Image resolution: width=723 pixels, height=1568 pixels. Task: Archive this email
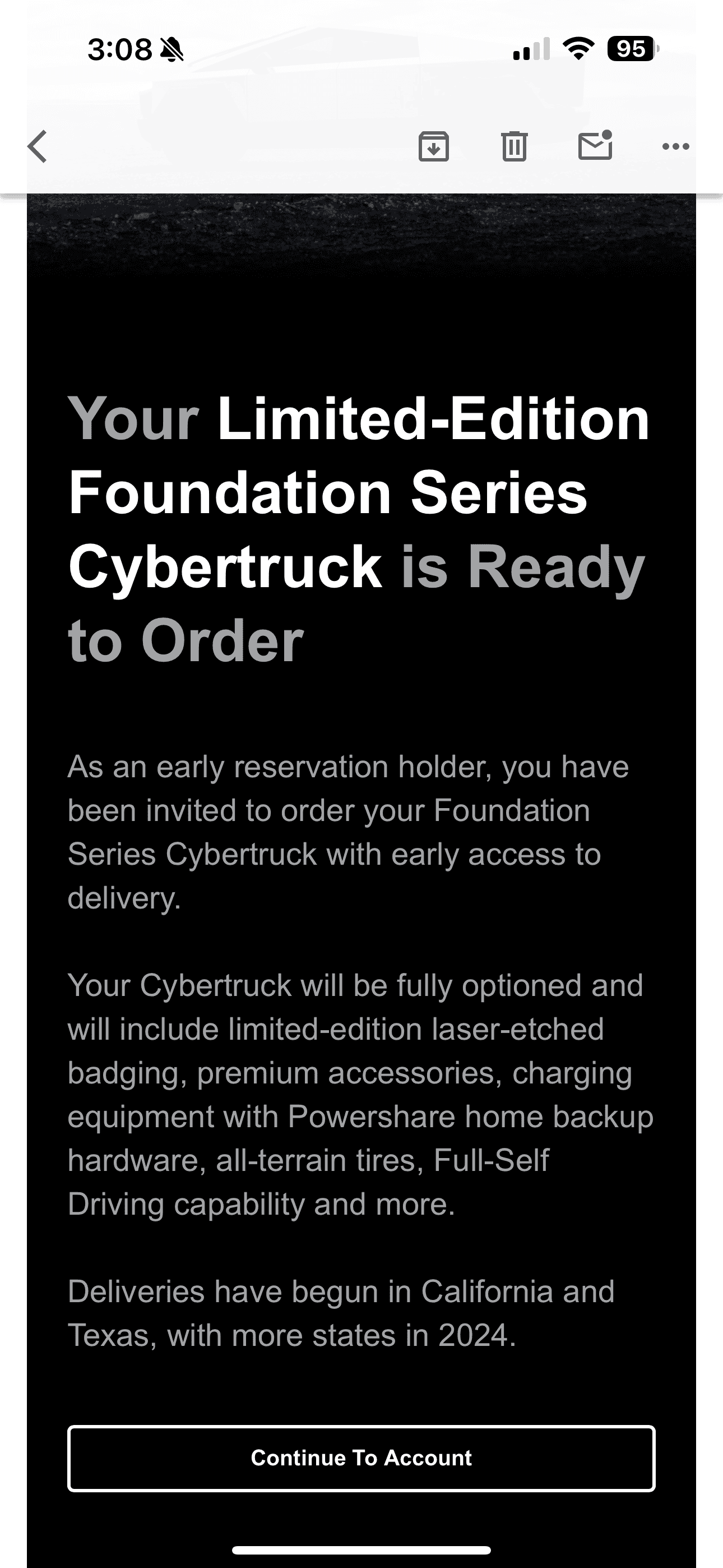click(433, 147)
